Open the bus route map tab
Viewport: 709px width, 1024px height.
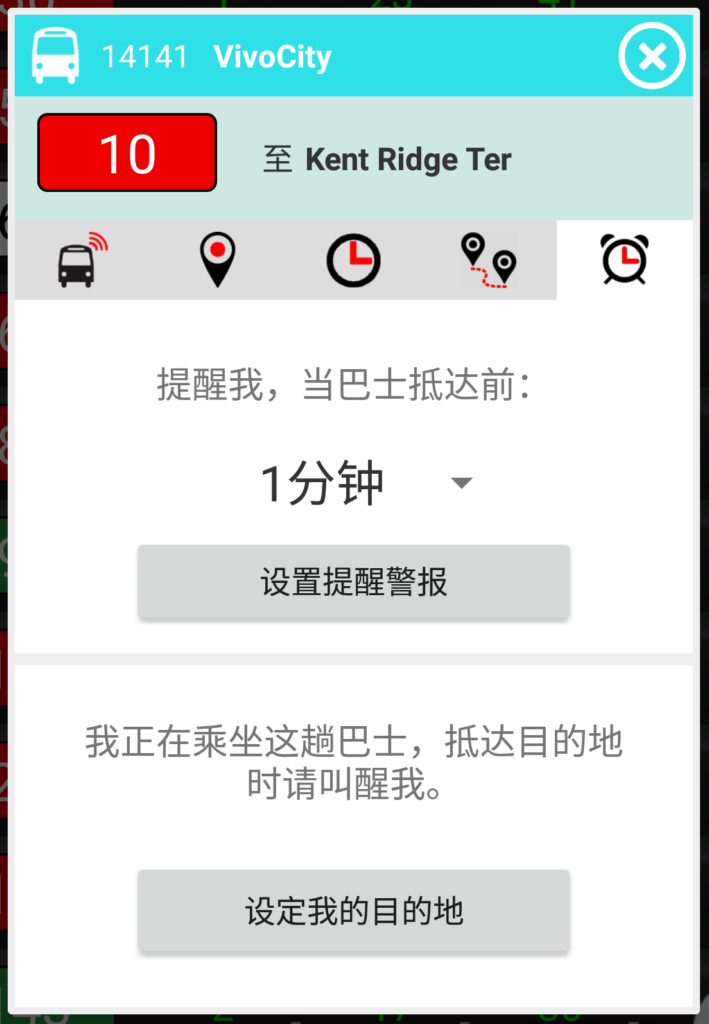(488, 260)
